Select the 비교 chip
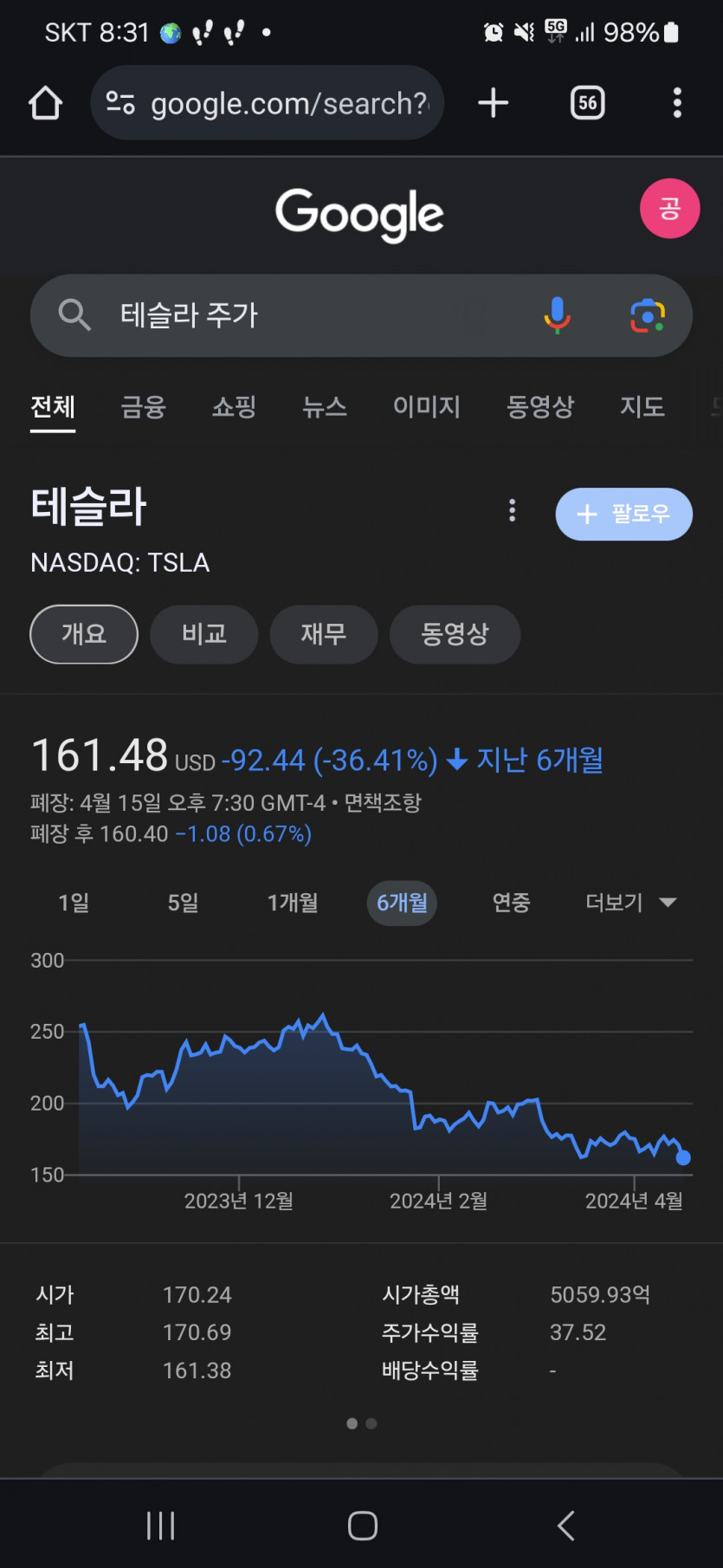723x1568 pixels. [x=203, y=634]
